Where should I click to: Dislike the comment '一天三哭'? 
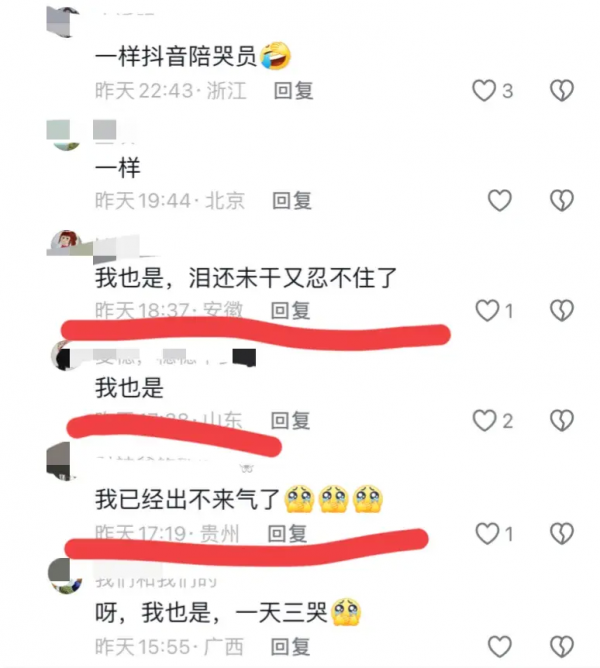(562, 646)
